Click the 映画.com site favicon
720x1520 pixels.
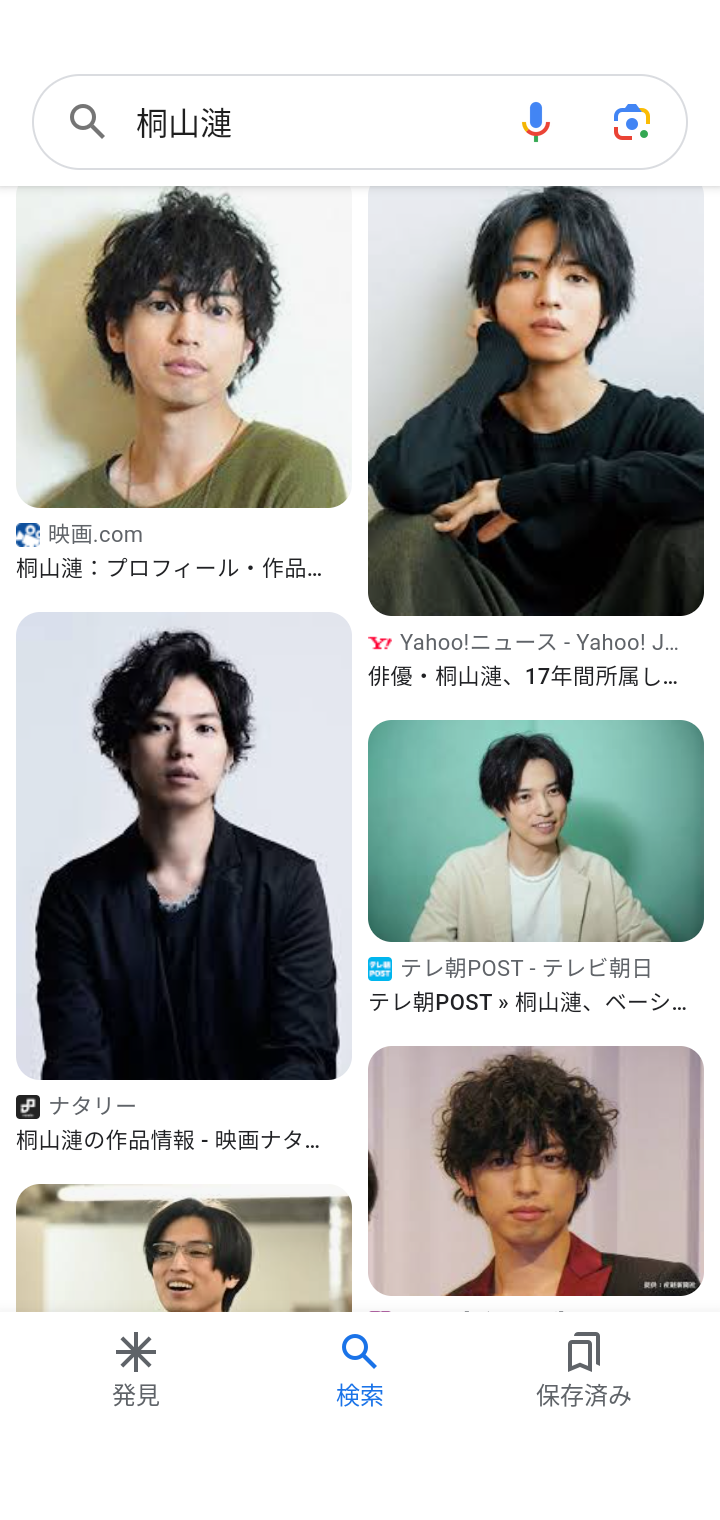pos(27,534)
